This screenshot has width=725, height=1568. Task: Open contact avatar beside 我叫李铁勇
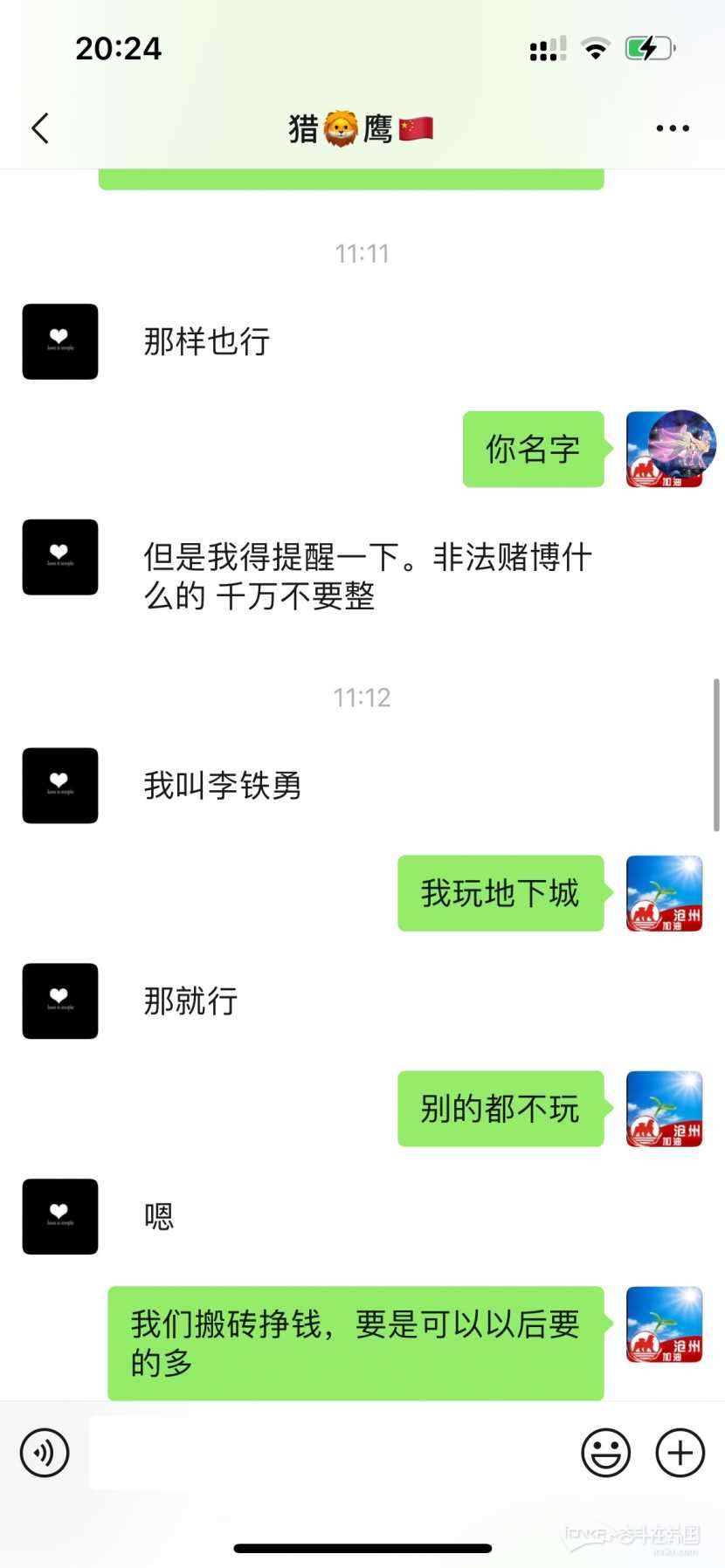click(60, 785)
